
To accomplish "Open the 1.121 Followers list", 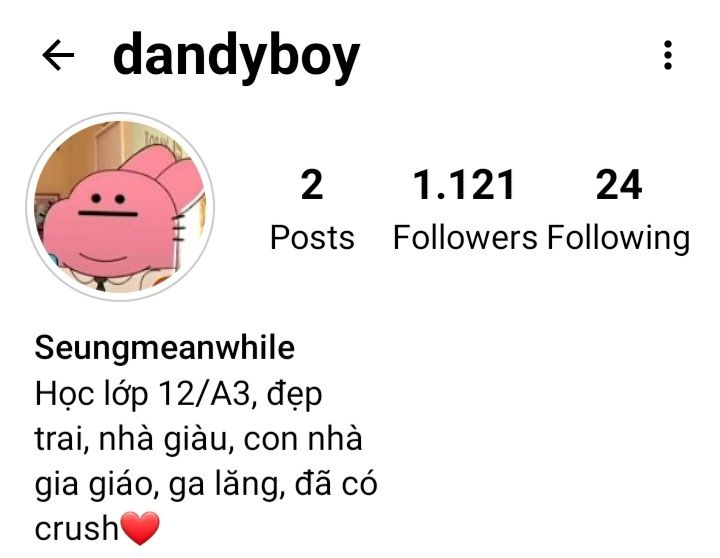I will 465,210.
